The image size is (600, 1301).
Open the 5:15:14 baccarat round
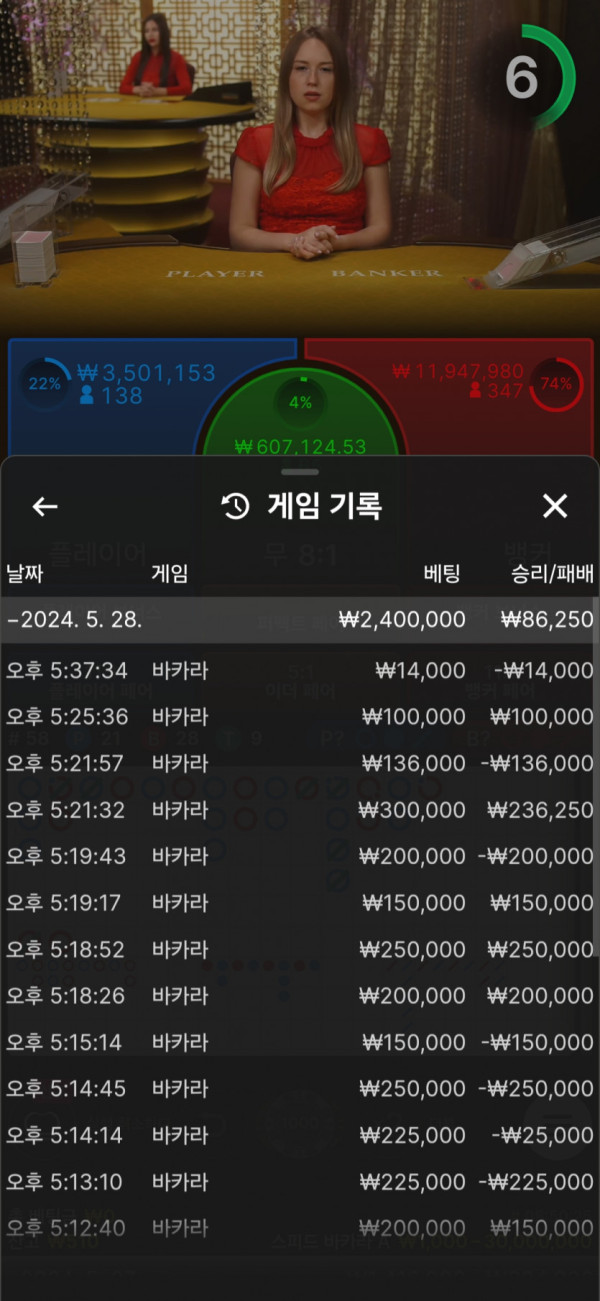(x=298, y=1042)
